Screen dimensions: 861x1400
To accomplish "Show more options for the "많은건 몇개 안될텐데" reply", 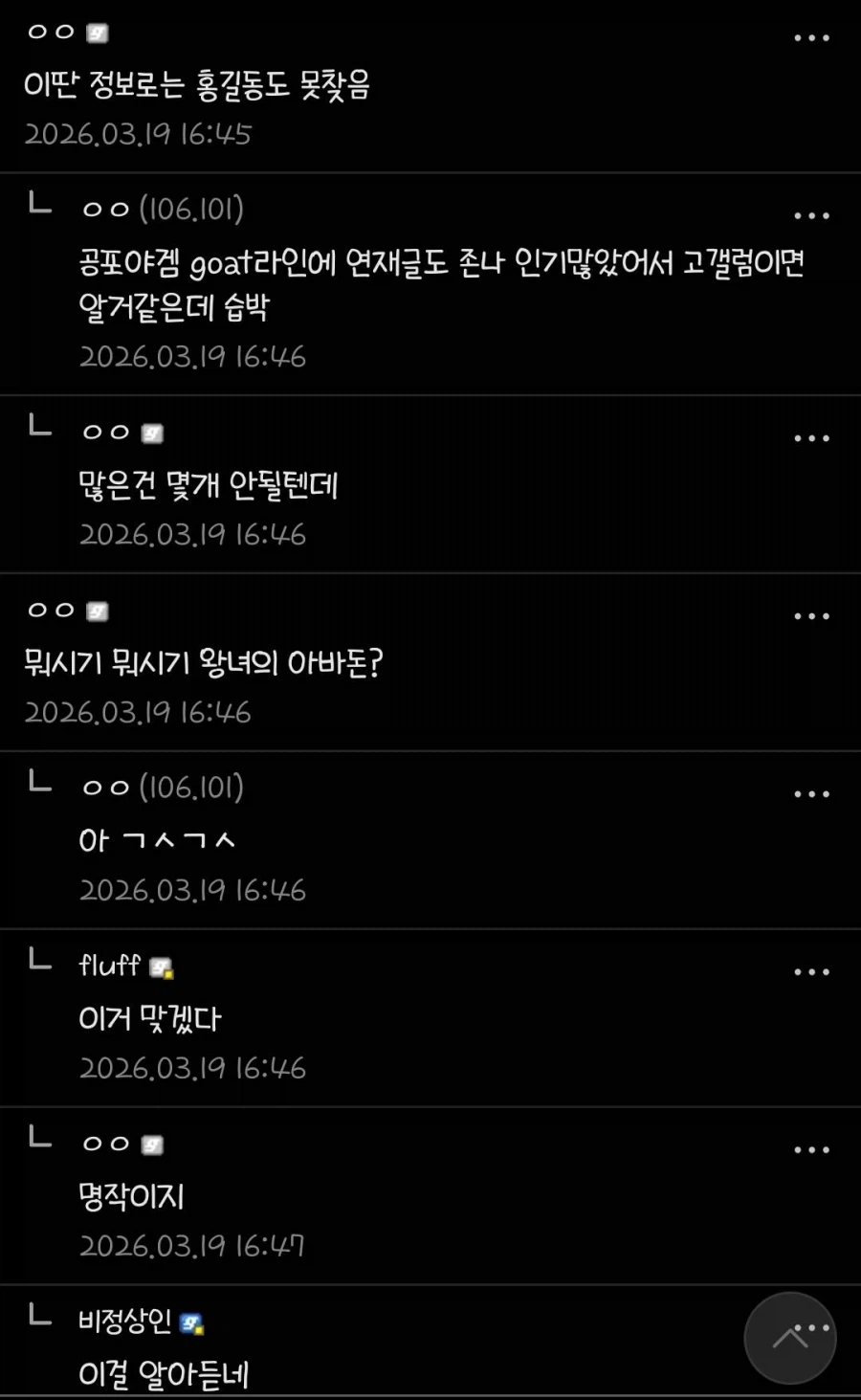I will pos(811,438).
